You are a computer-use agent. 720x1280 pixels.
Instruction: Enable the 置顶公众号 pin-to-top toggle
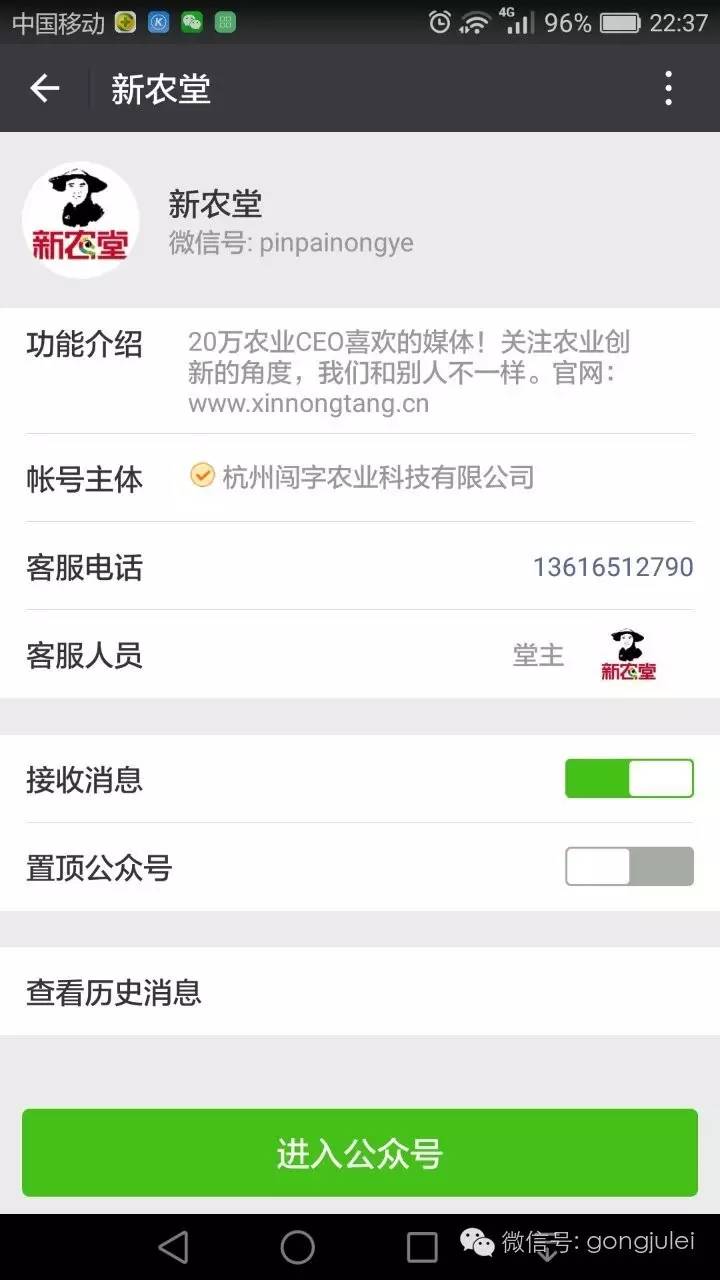629,866
